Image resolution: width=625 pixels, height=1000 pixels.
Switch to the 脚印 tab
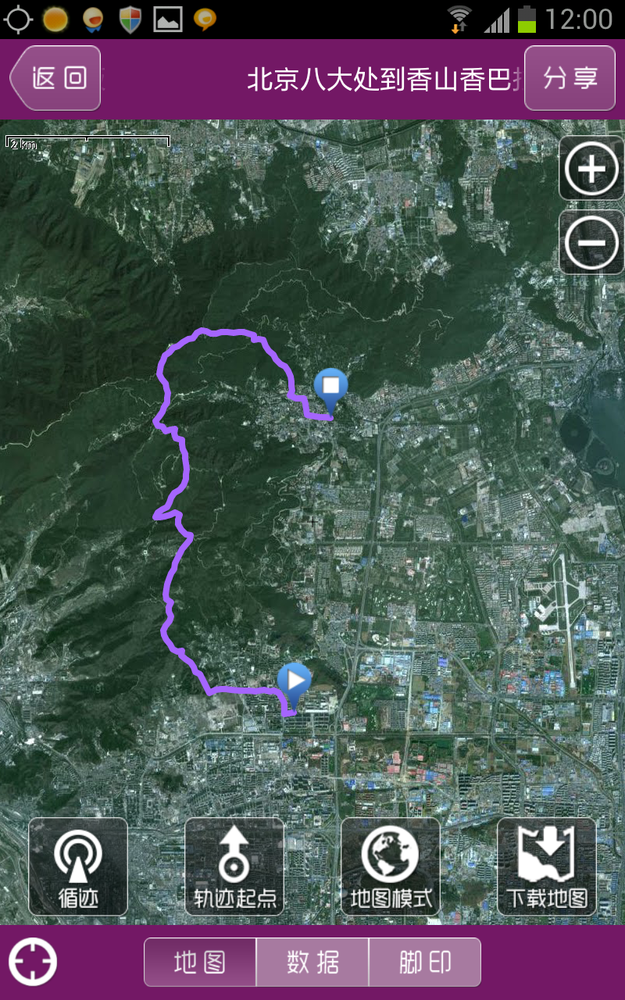425,962
